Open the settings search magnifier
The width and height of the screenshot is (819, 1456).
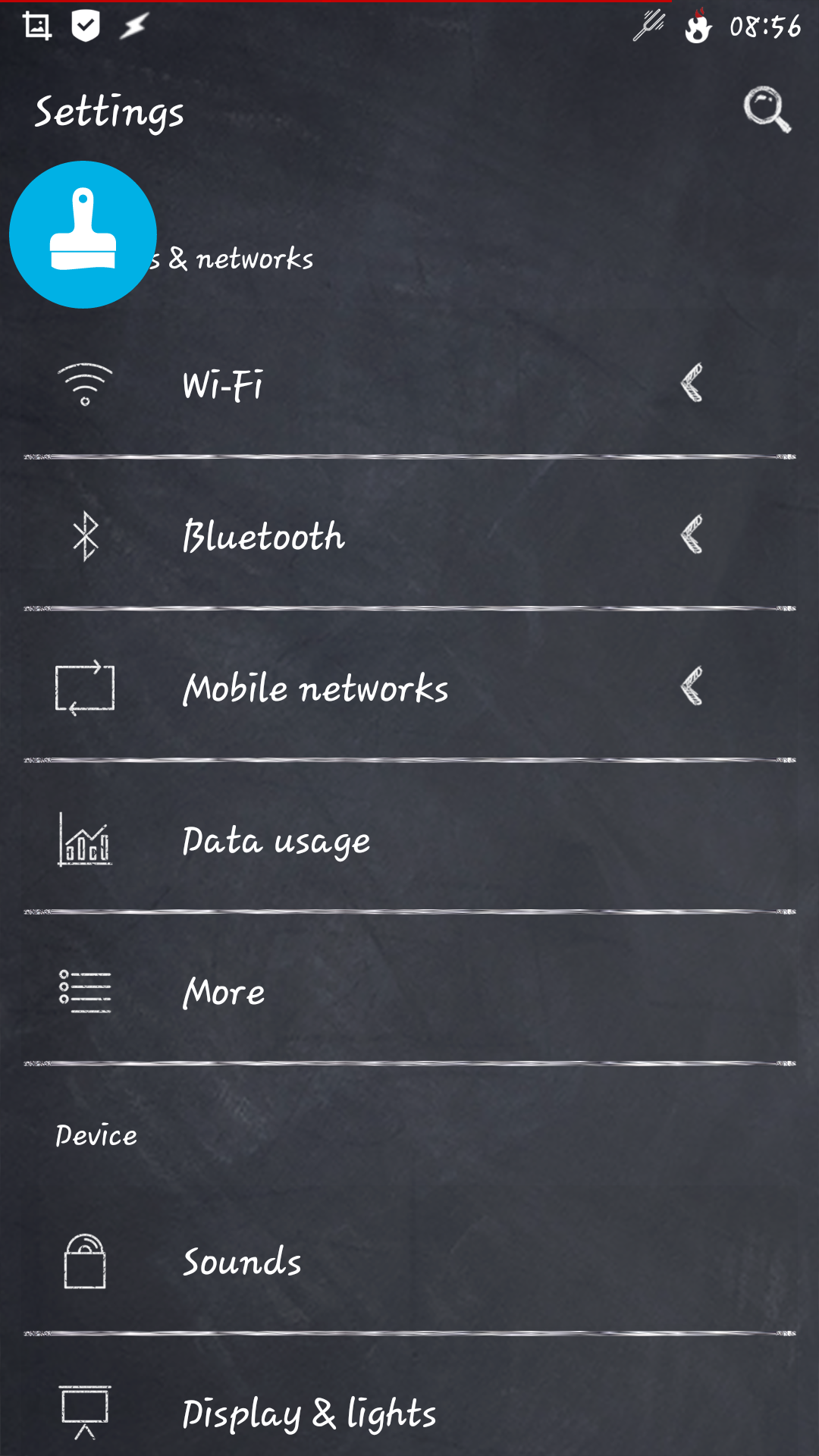coord(767,110)
